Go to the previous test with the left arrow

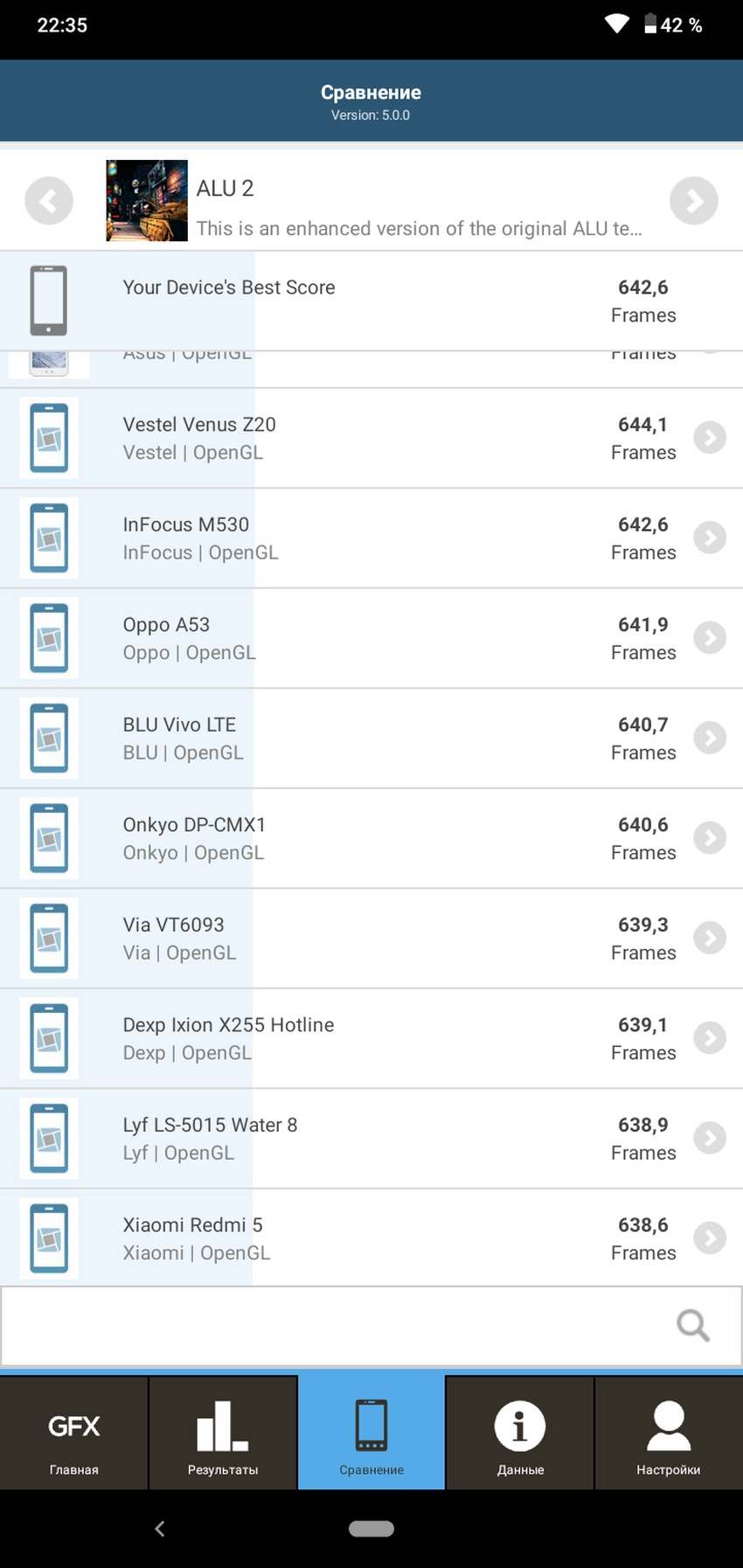point(49,201)
